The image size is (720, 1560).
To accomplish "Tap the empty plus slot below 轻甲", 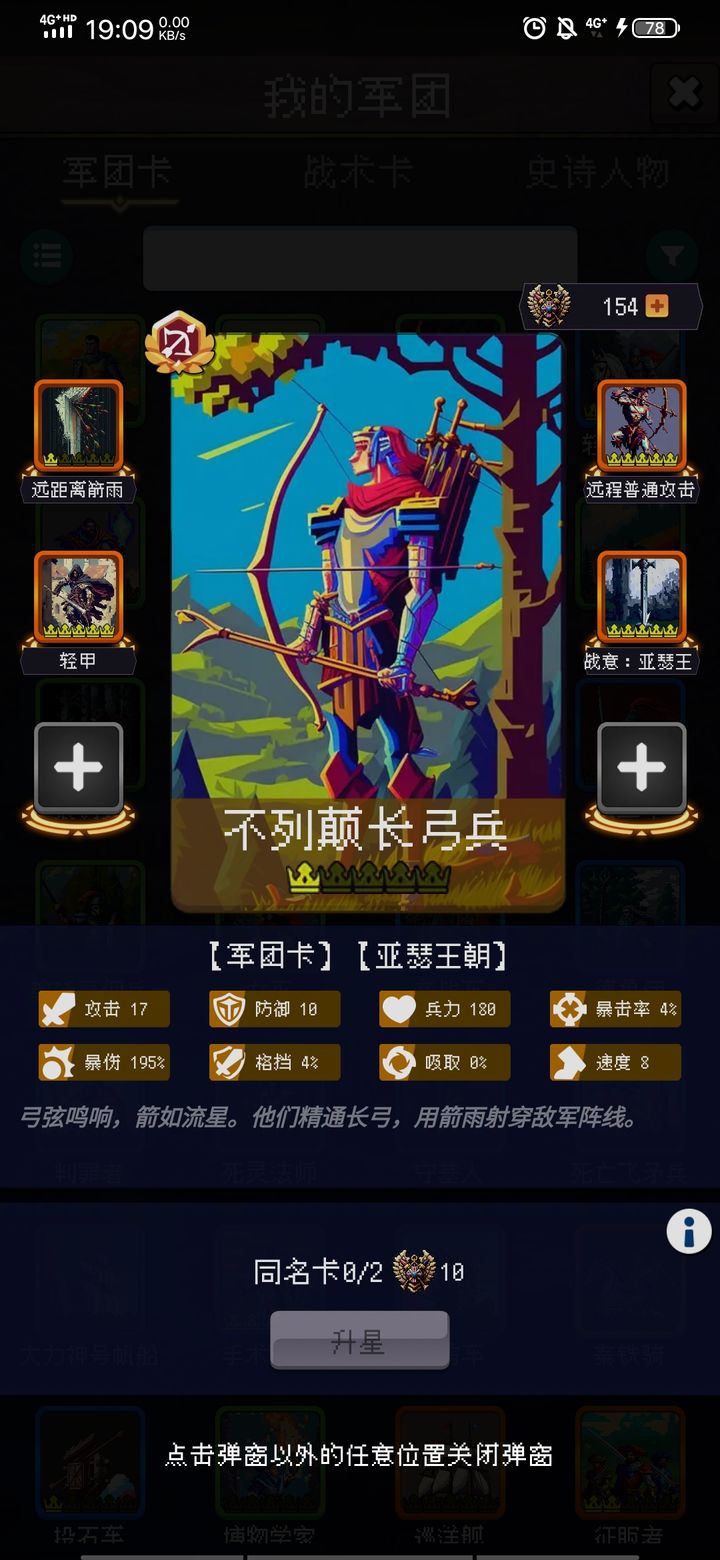I will pos(79,769).
